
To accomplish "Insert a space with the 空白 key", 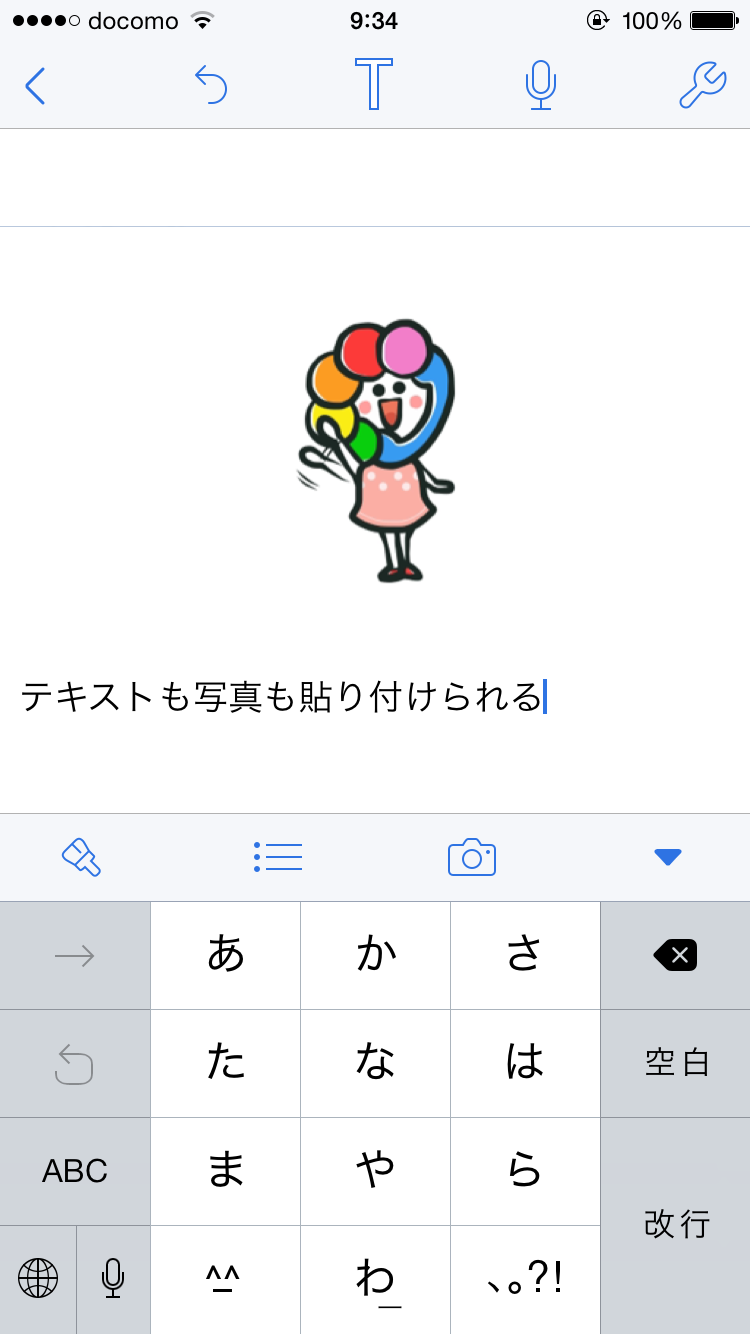I will tap(675, 1063).
